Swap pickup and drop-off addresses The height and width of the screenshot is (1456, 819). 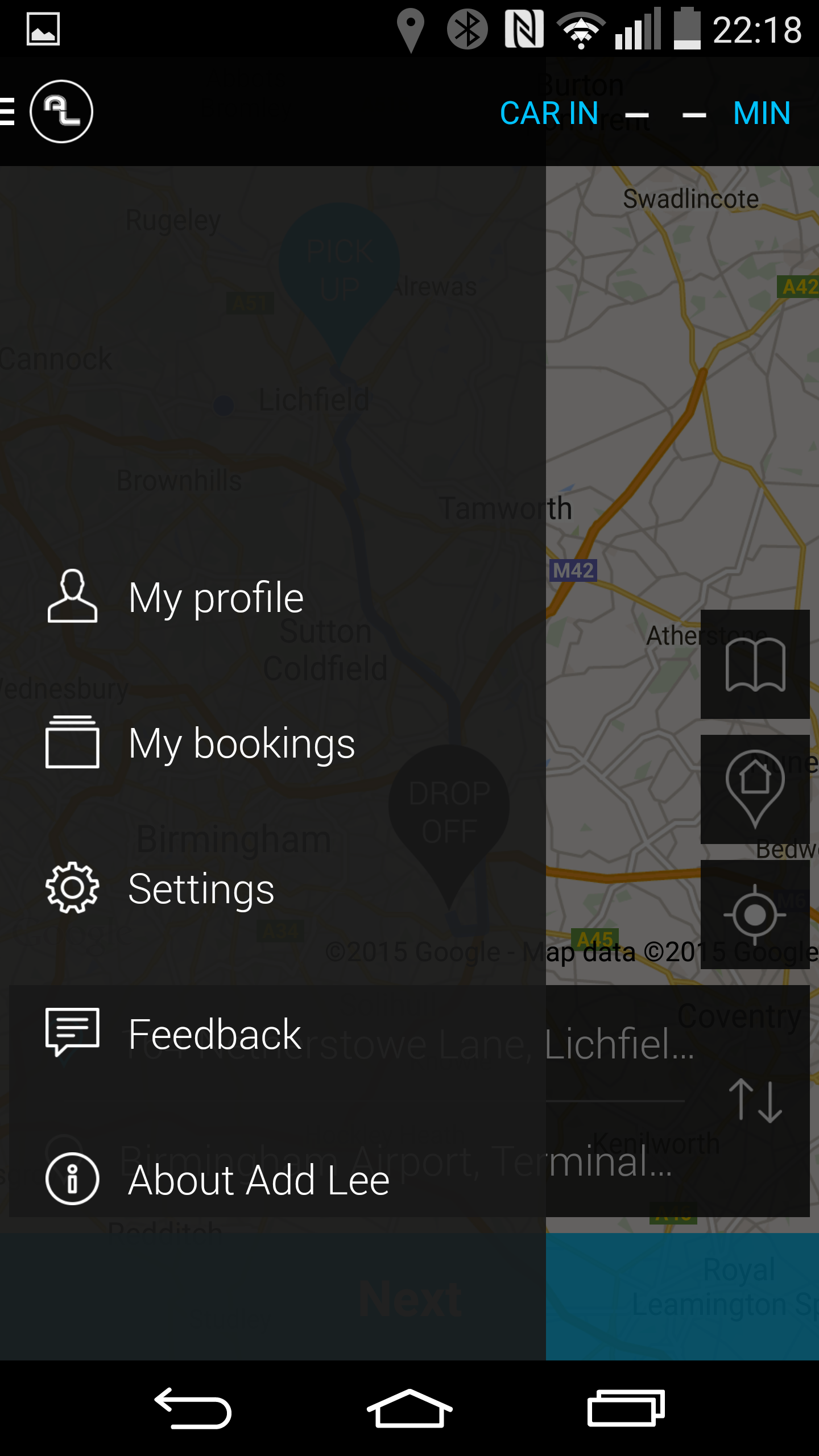(755, 1101)
